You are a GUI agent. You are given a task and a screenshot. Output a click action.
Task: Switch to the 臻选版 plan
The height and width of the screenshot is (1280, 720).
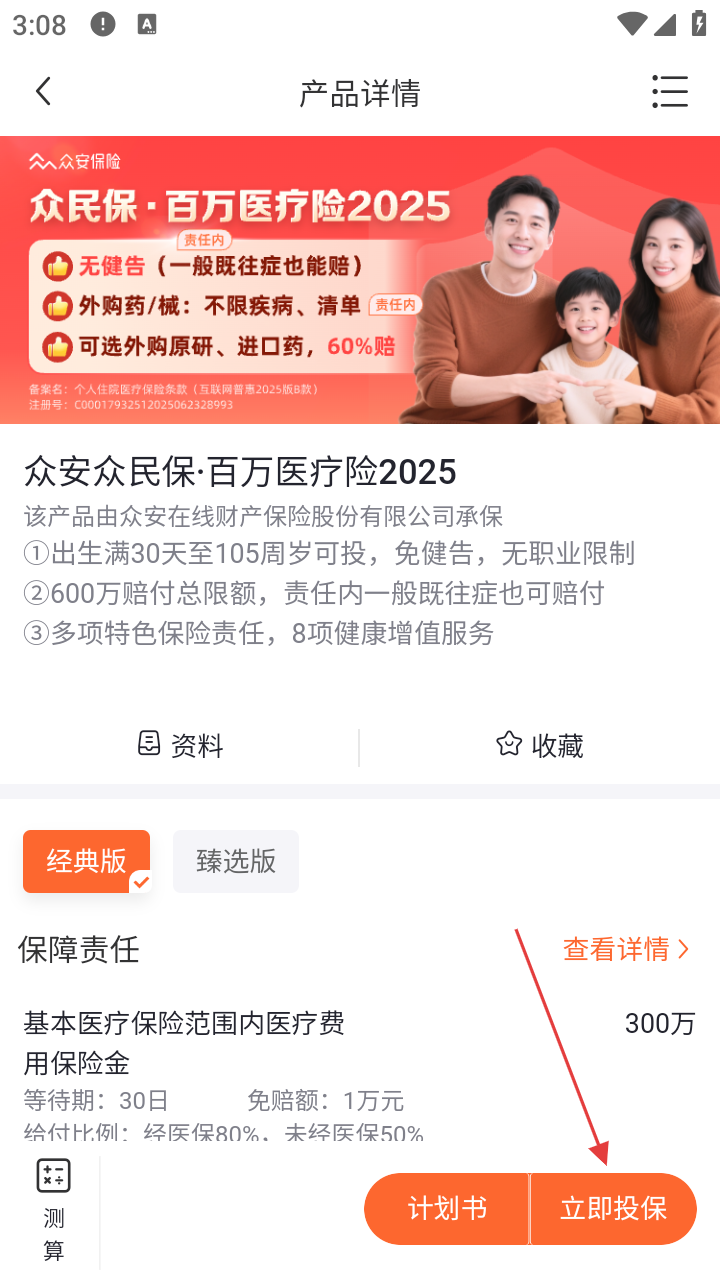[x=236, y=861]
